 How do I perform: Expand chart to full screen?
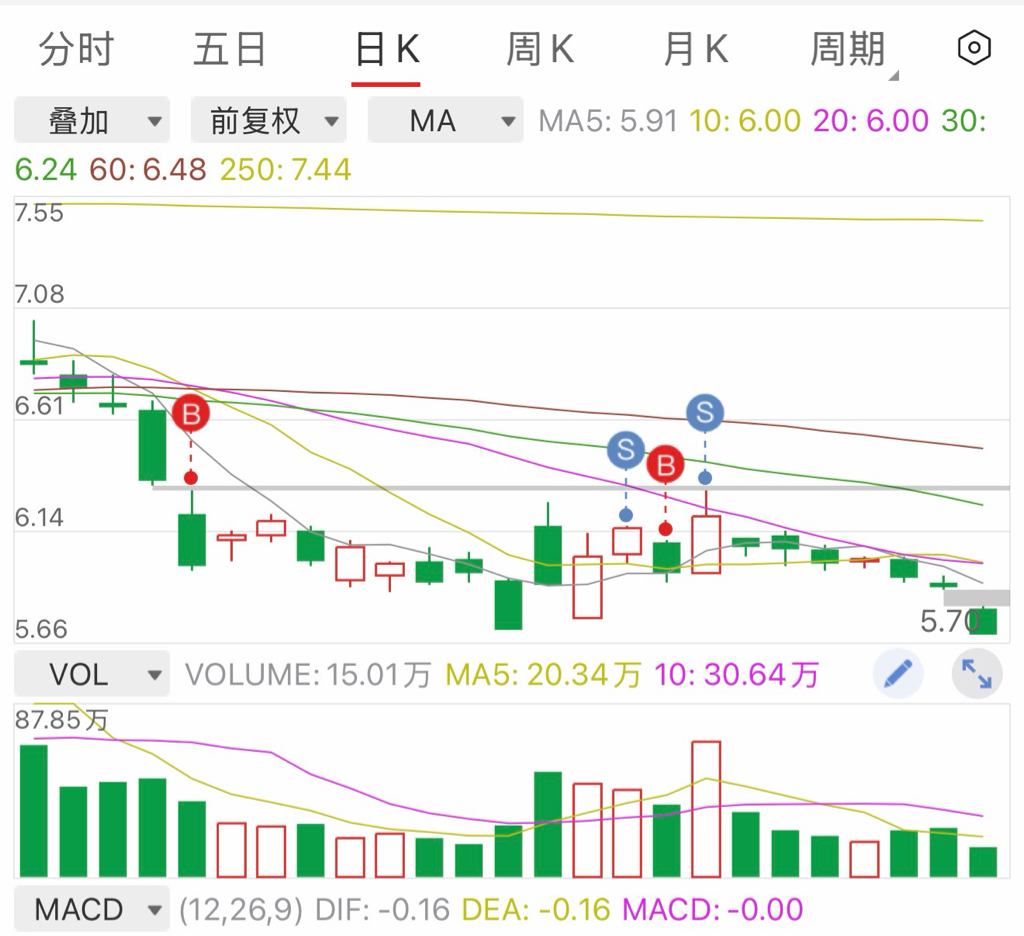click(x=976, y=673)
